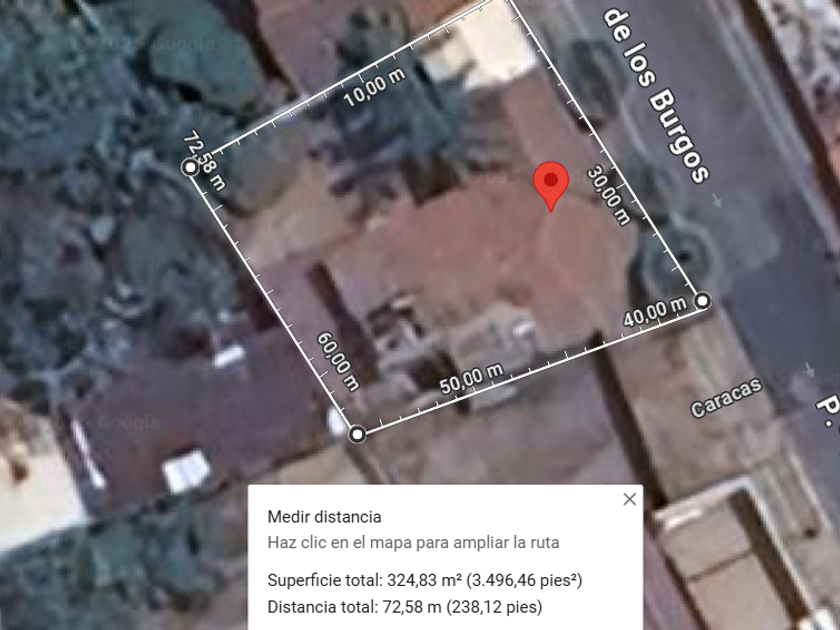Tap the red location pin

551,186
